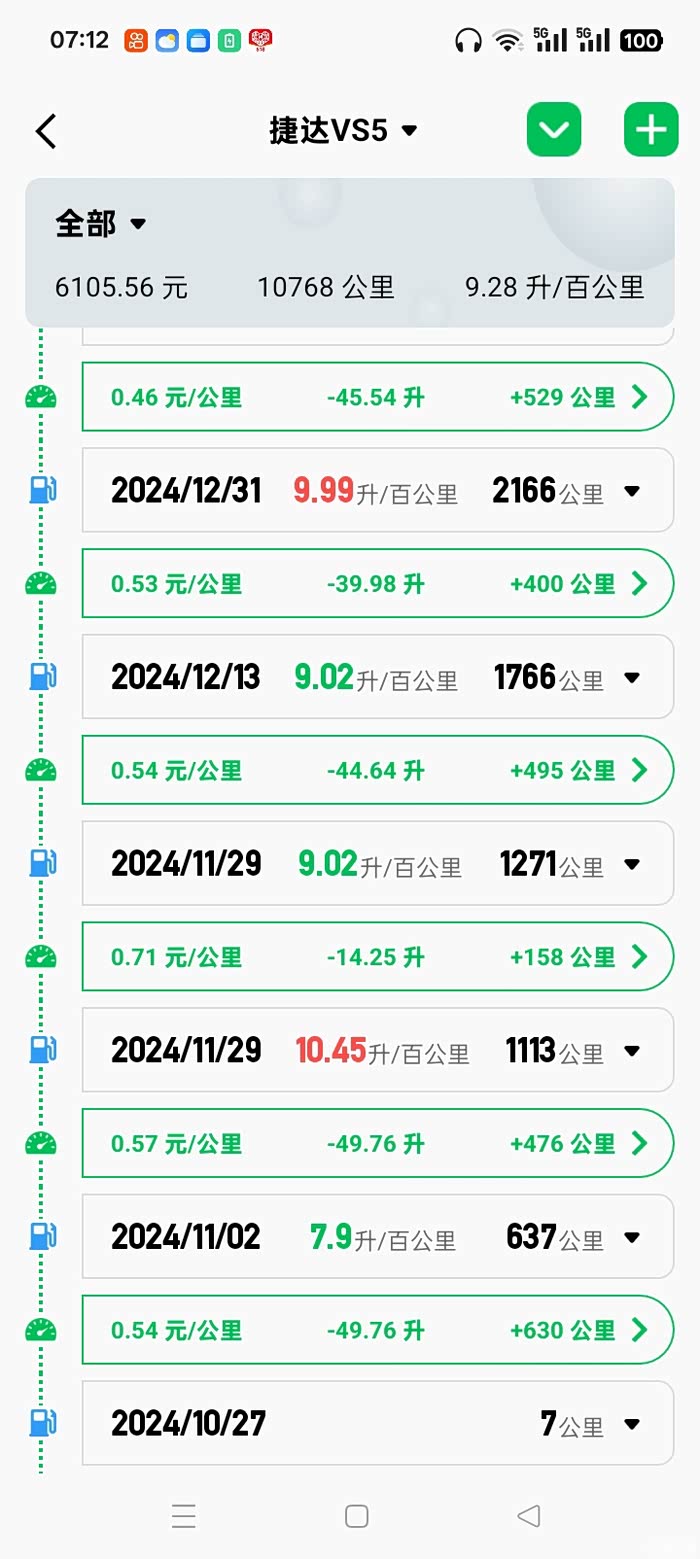Add a new refuel record

pos(651,130)
